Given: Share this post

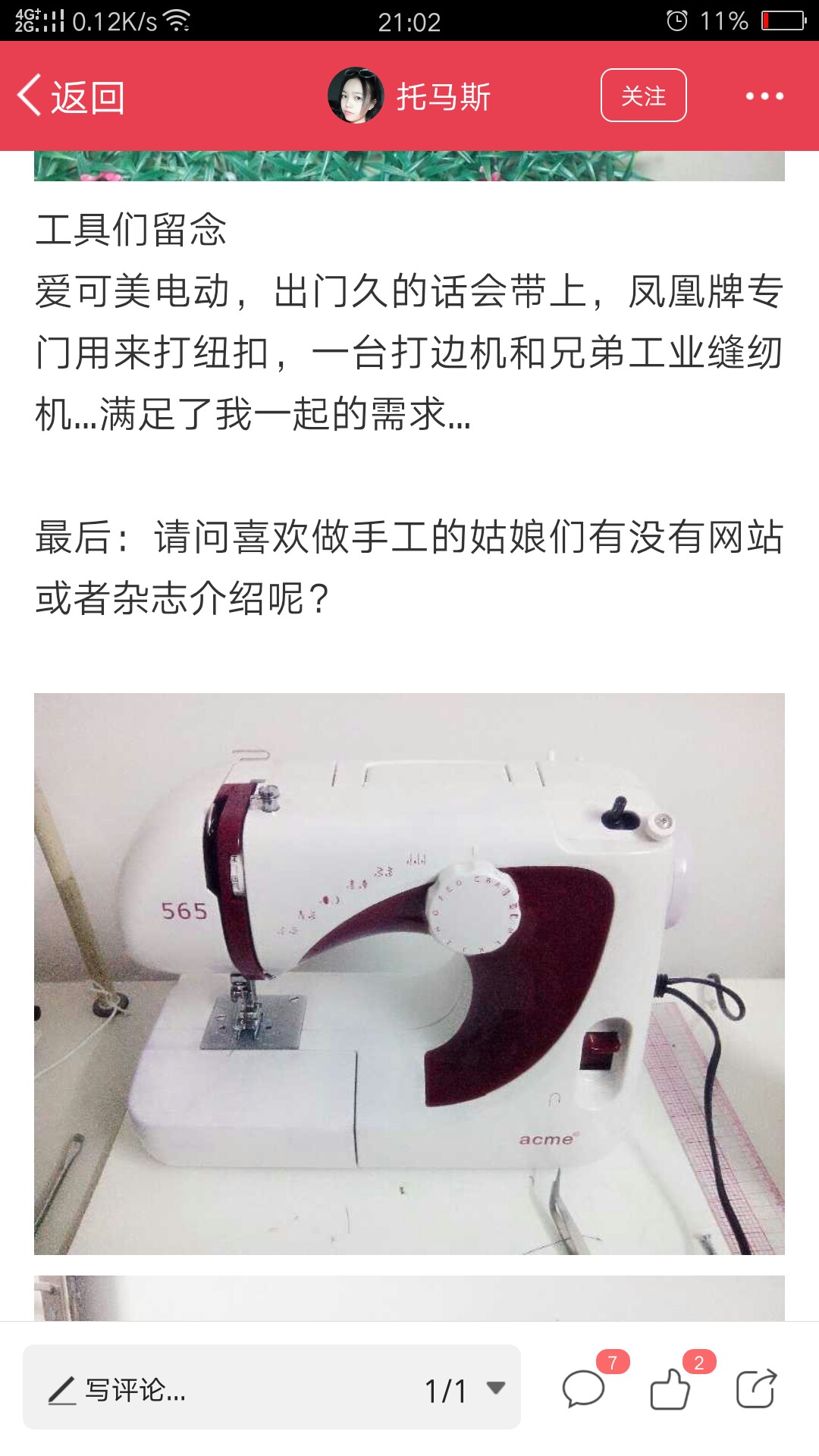Looking at the screenshot, I should (x=757, y=1389).
